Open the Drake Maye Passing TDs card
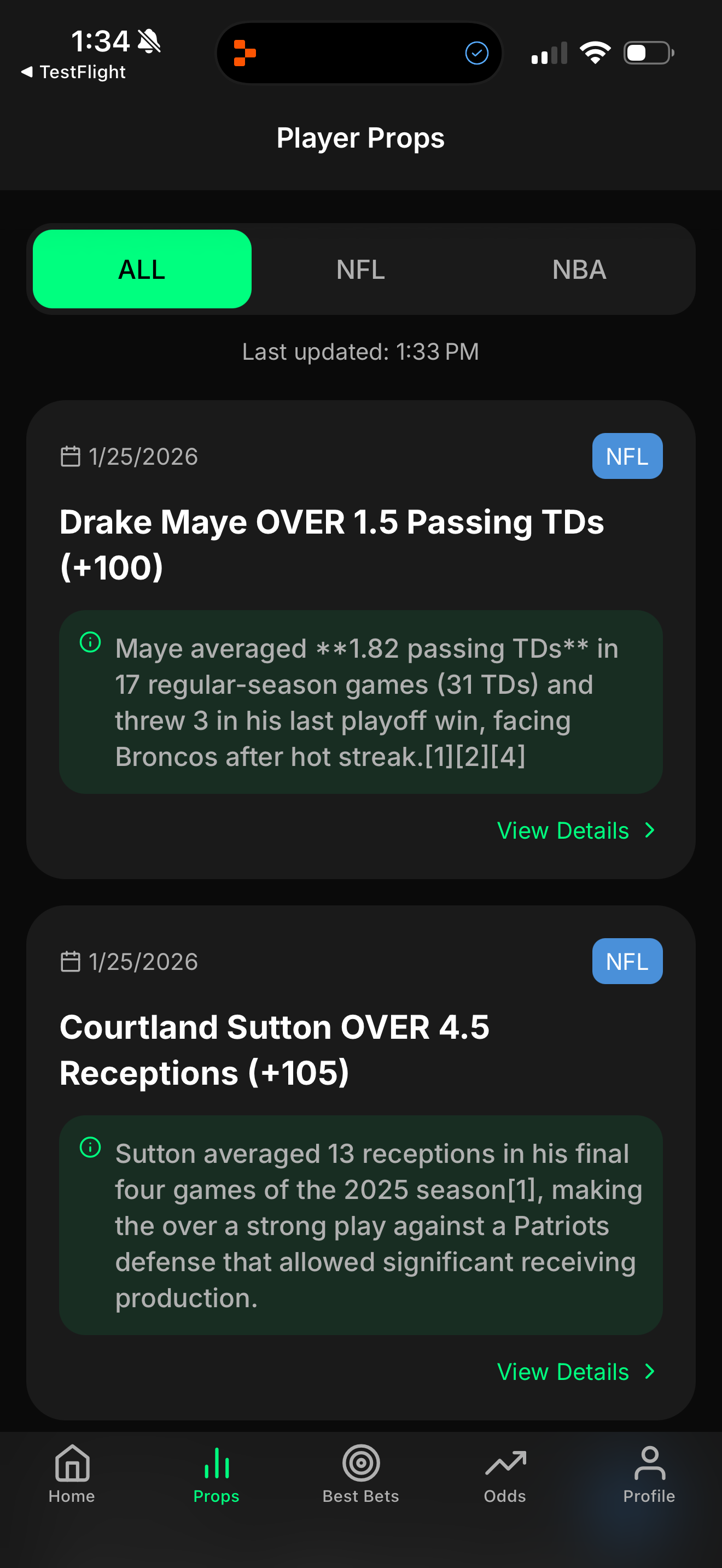 click(332, 543)
